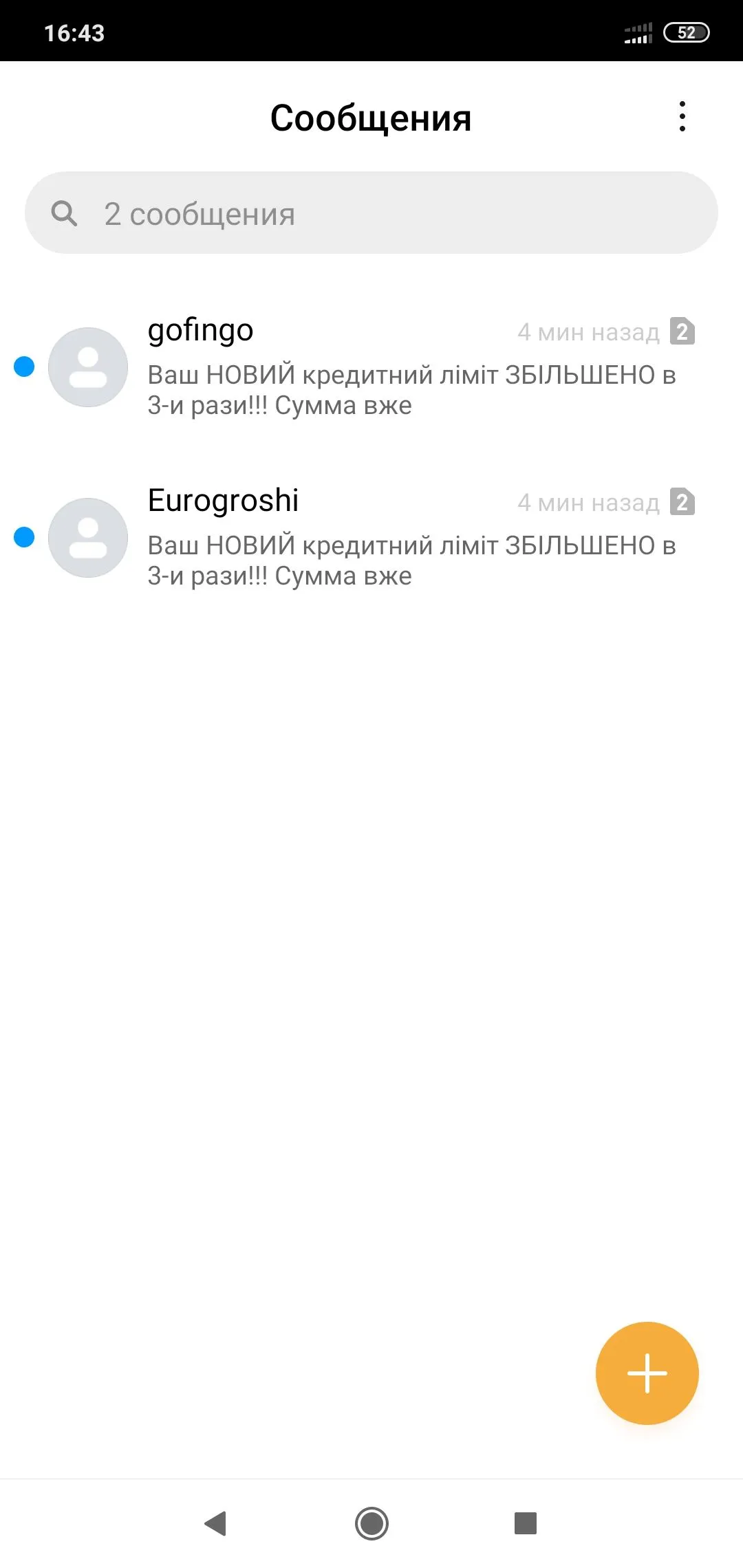Show recent apps
743x1568 pixels.
(x=526, y=1523)
